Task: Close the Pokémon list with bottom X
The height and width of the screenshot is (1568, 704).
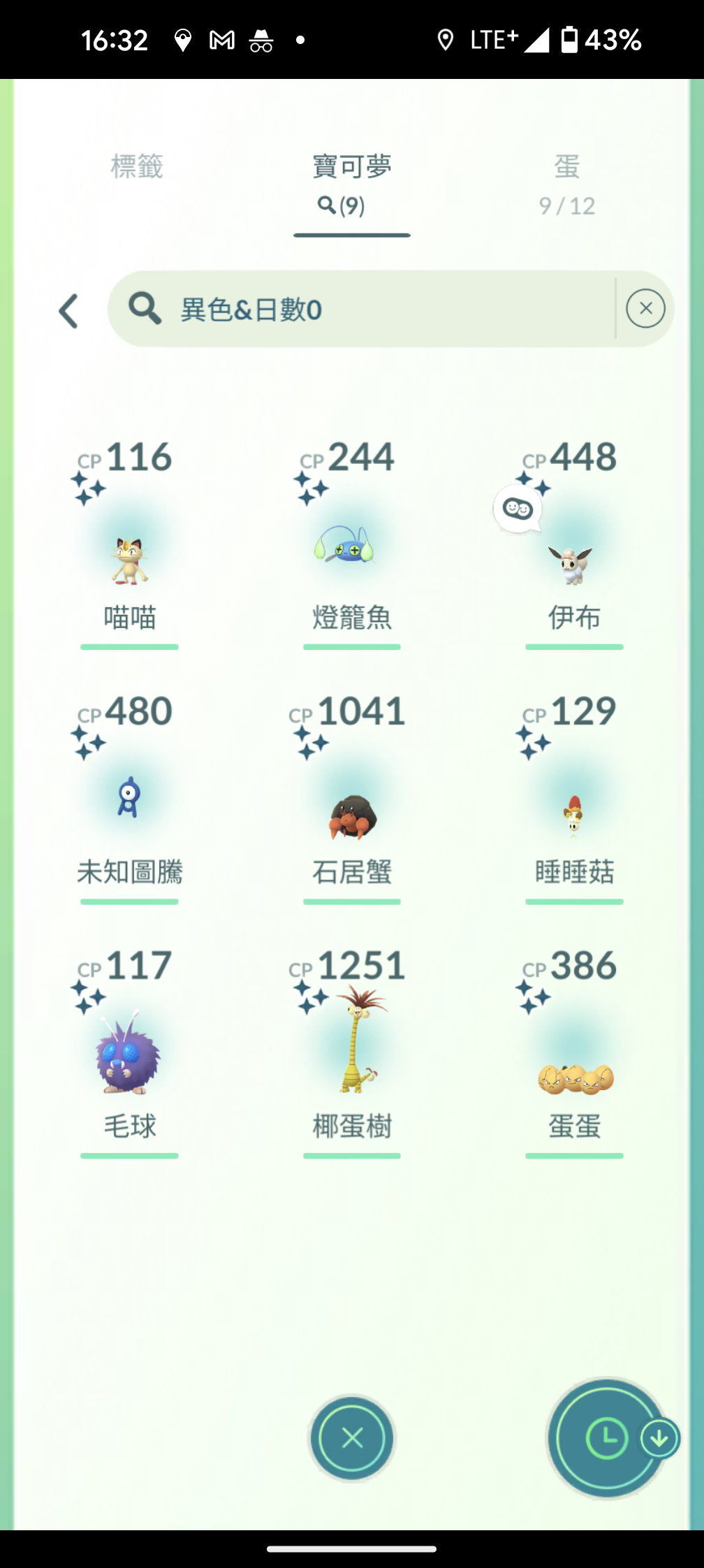Action: [x=352, y=1438]
